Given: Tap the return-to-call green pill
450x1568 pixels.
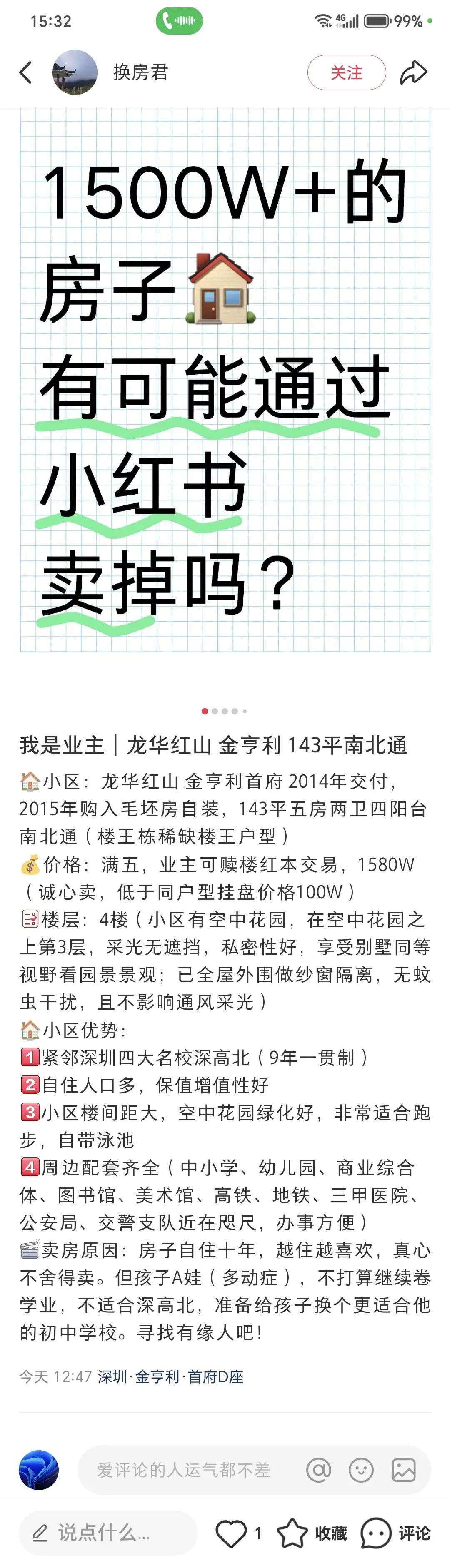Looking at the screenshot, I should click(179, 21).
